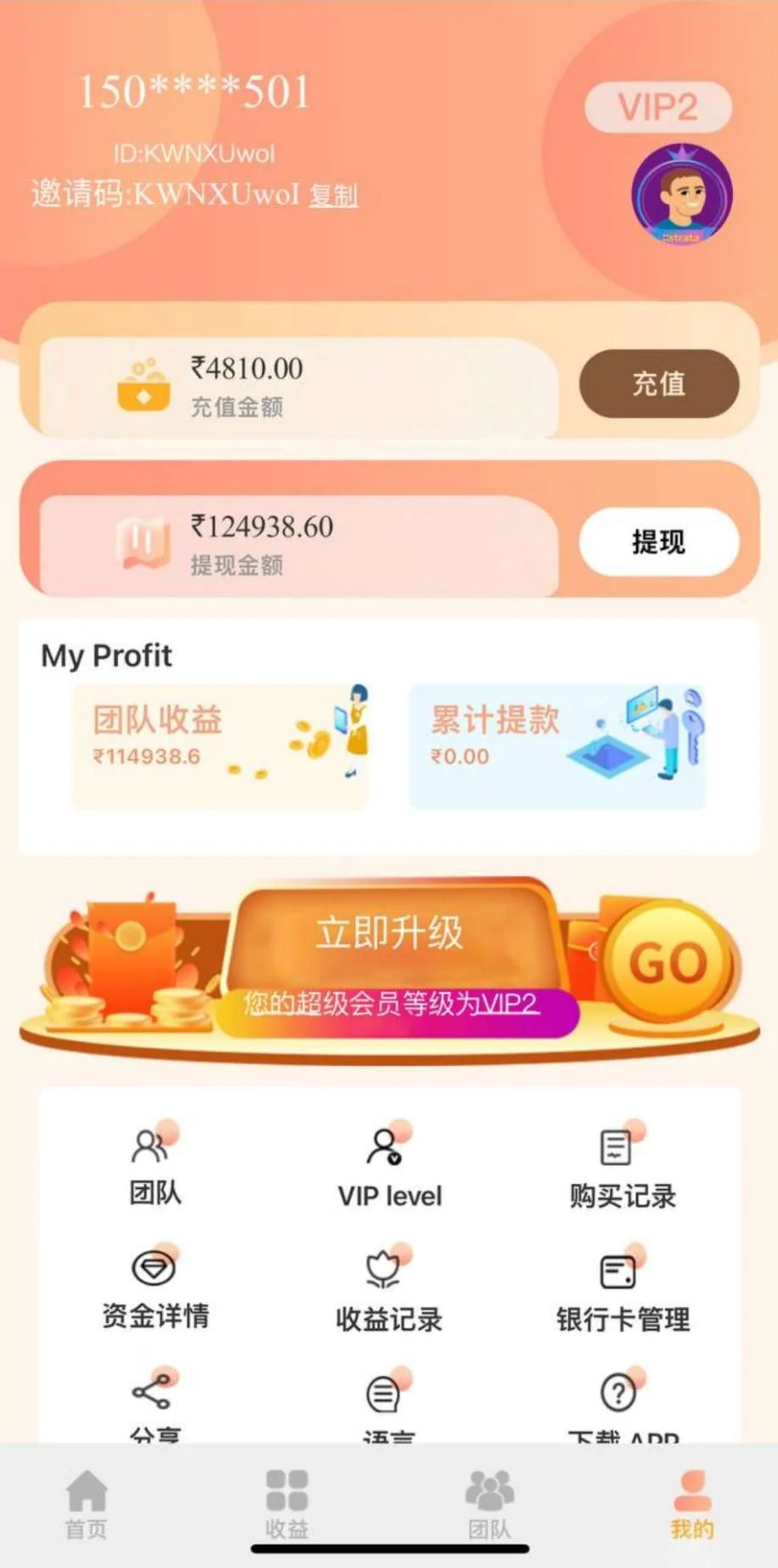Open the VIP level option

[390, 1169]
